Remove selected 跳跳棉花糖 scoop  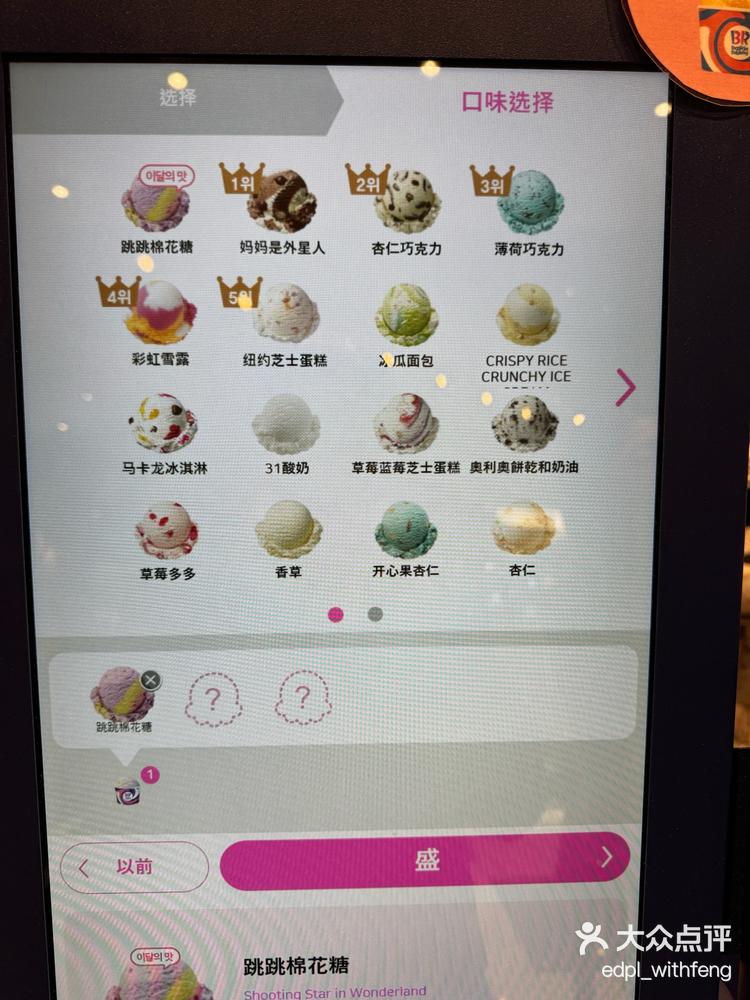(150, 680)
